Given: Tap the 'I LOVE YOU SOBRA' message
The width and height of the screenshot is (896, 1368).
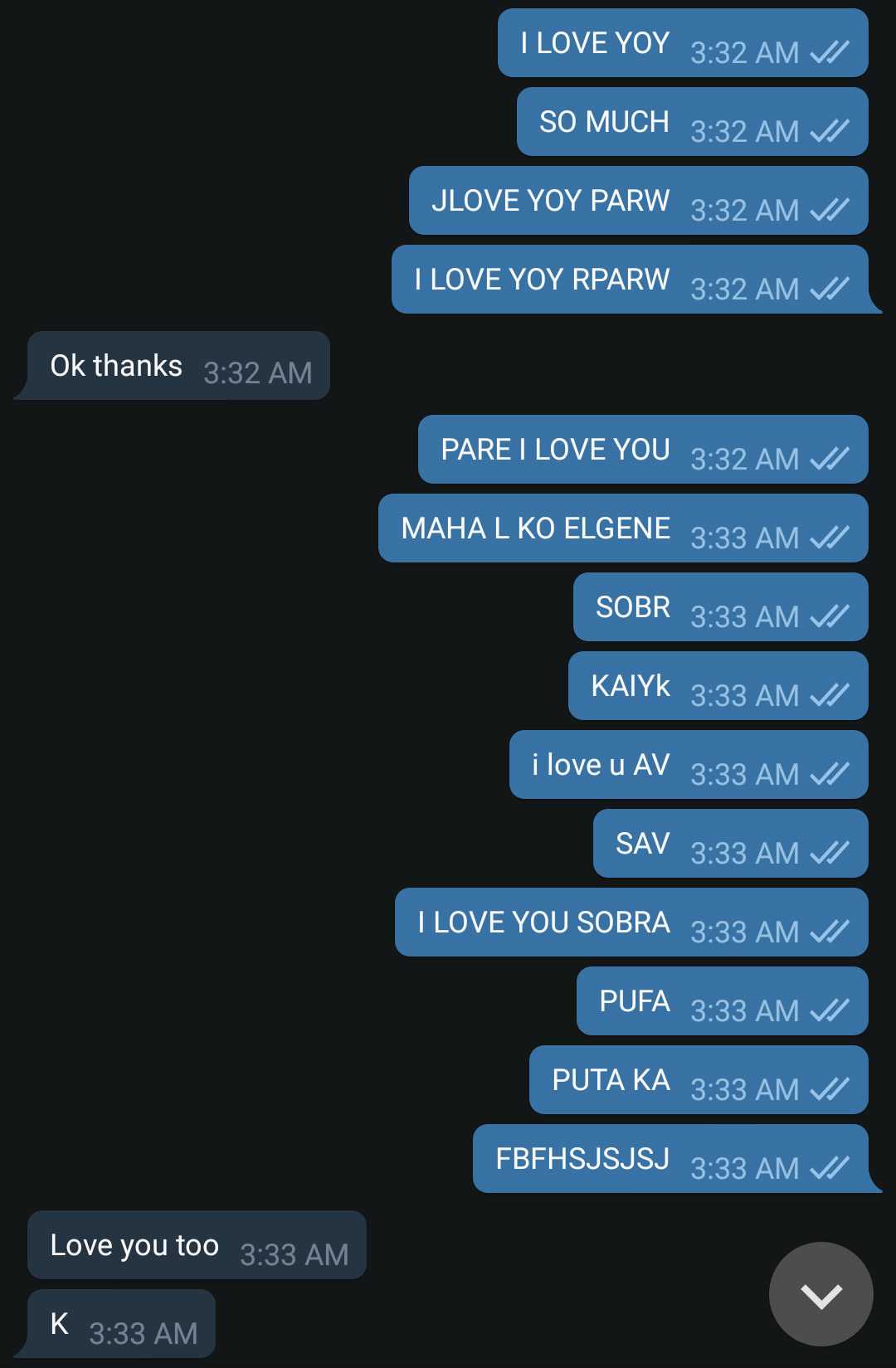Looking at the screenshot, I should point(631,923).
